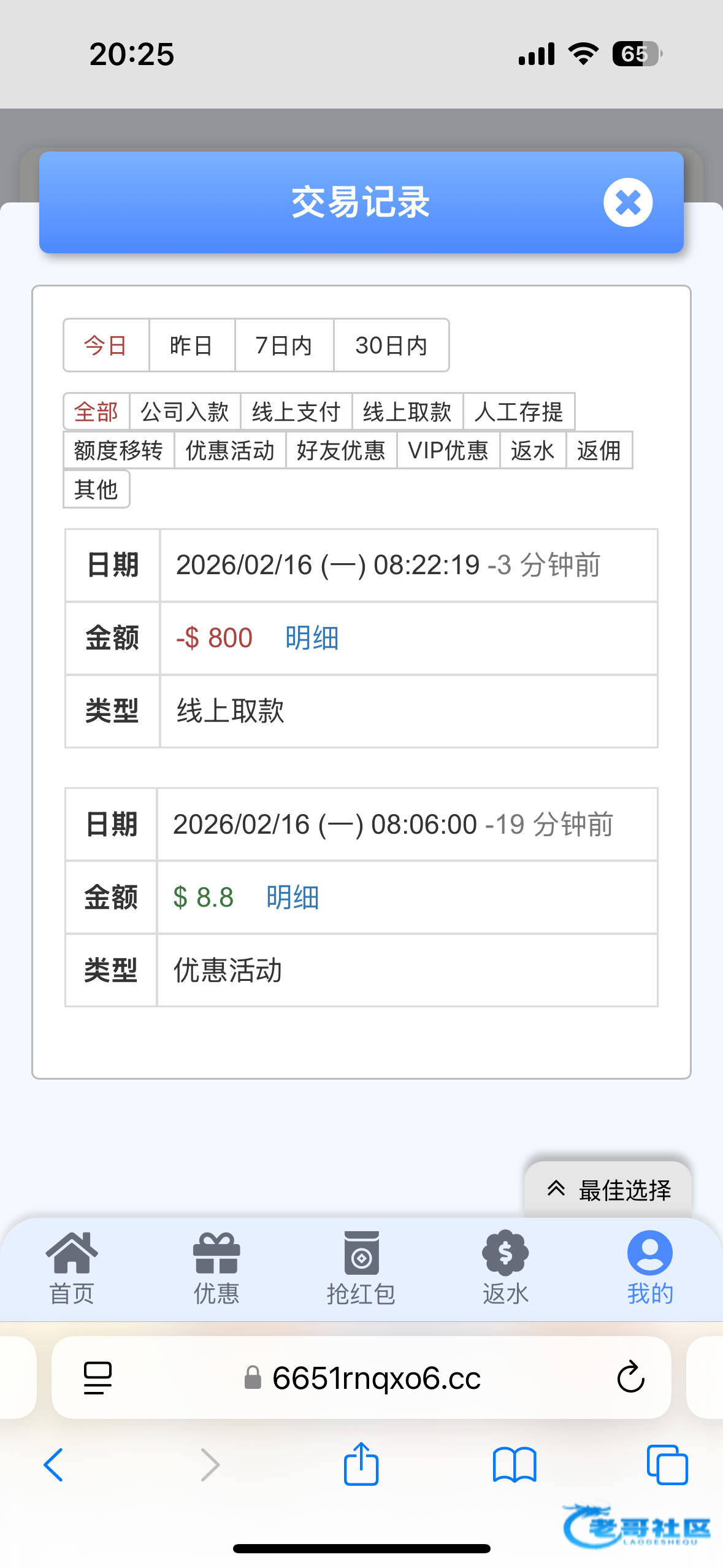
Task: Select the 额度移转 filter
Action: pos(118,450)
